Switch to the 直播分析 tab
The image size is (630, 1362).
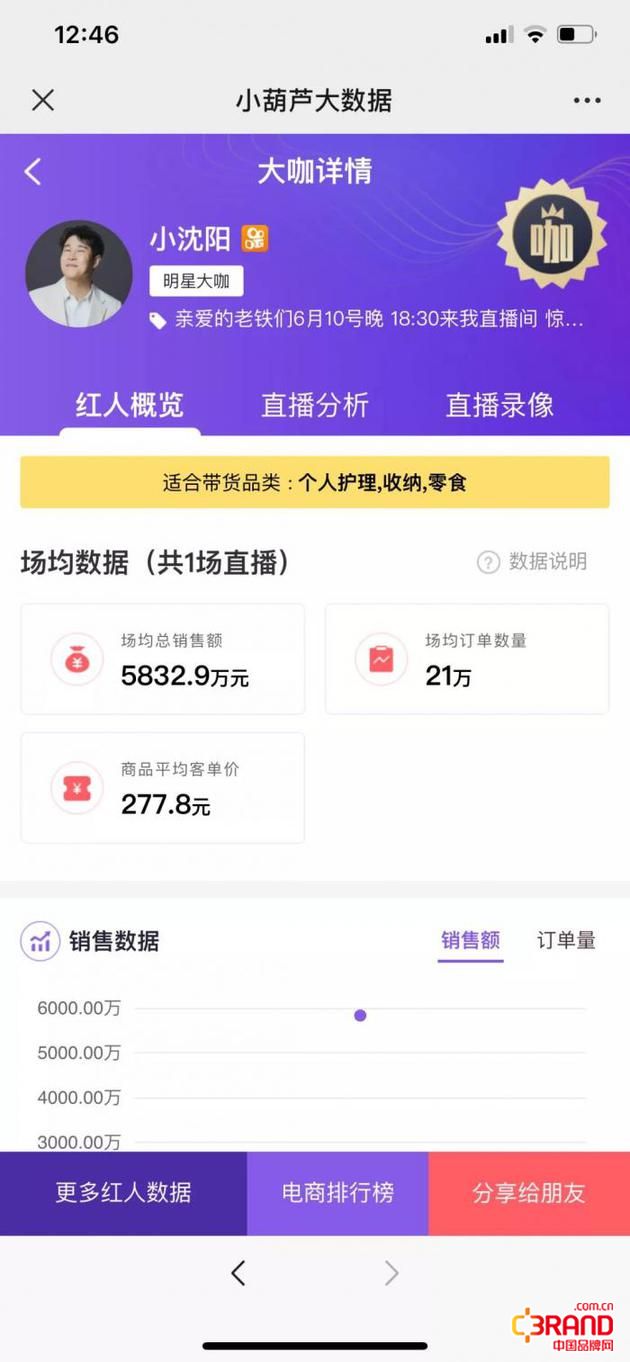(x=315, y=405)
